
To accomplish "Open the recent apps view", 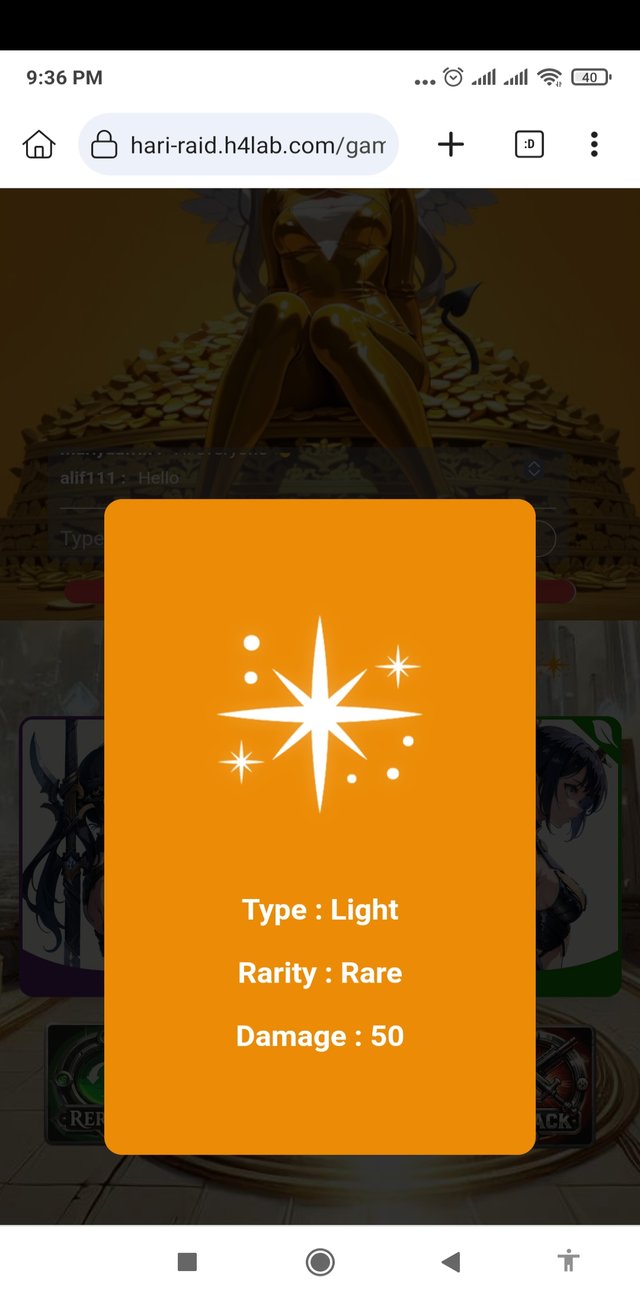I will click(x=187, y=1262).
